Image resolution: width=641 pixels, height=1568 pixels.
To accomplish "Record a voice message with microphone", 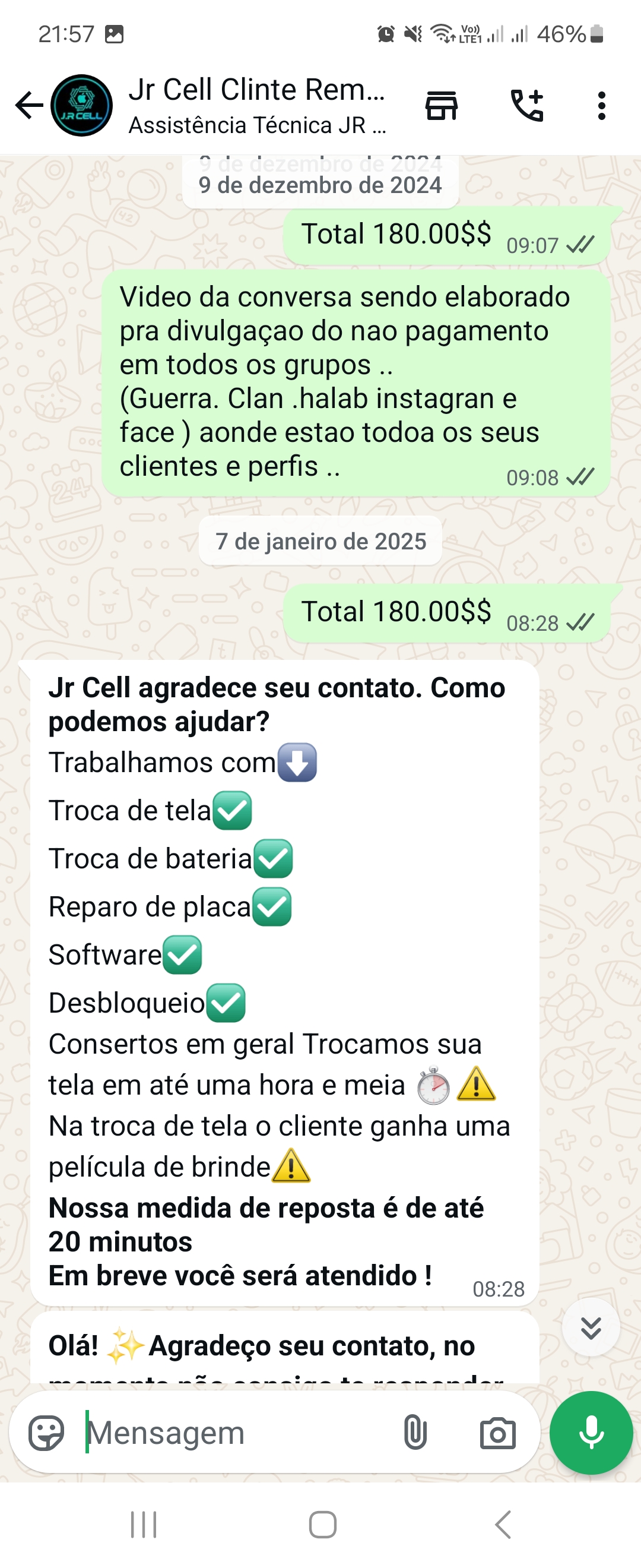I will 591,1432.
